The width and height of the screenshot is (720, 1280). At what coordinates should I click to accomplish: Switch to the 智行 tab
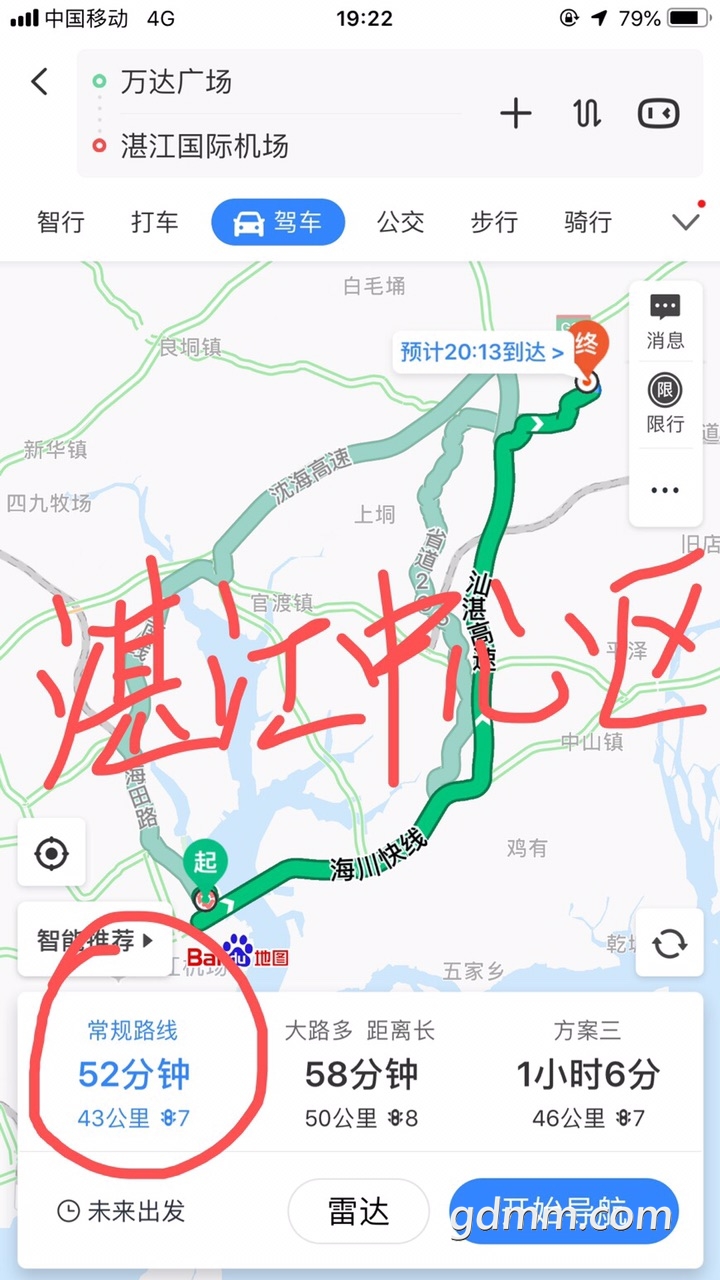[x=61, y=222]
